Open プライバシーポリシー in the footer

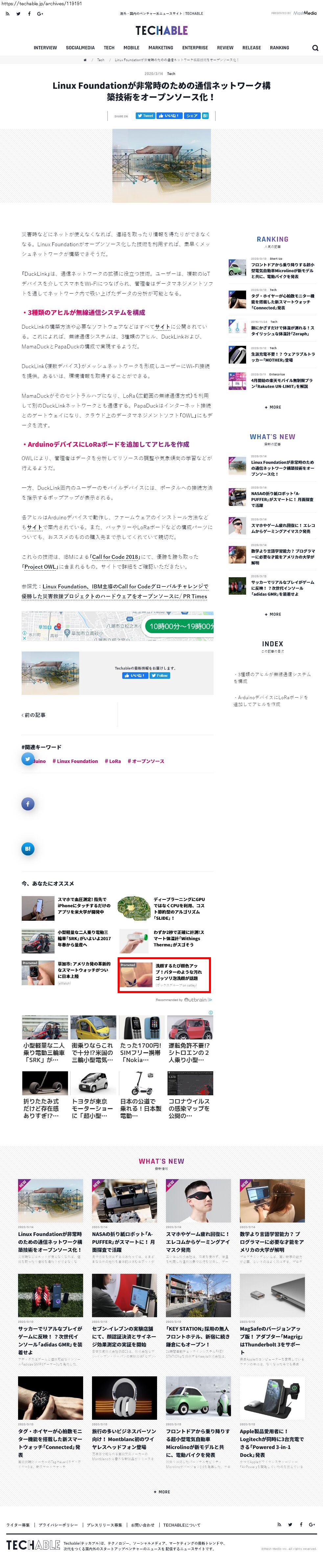click(x=58, y=1525)
